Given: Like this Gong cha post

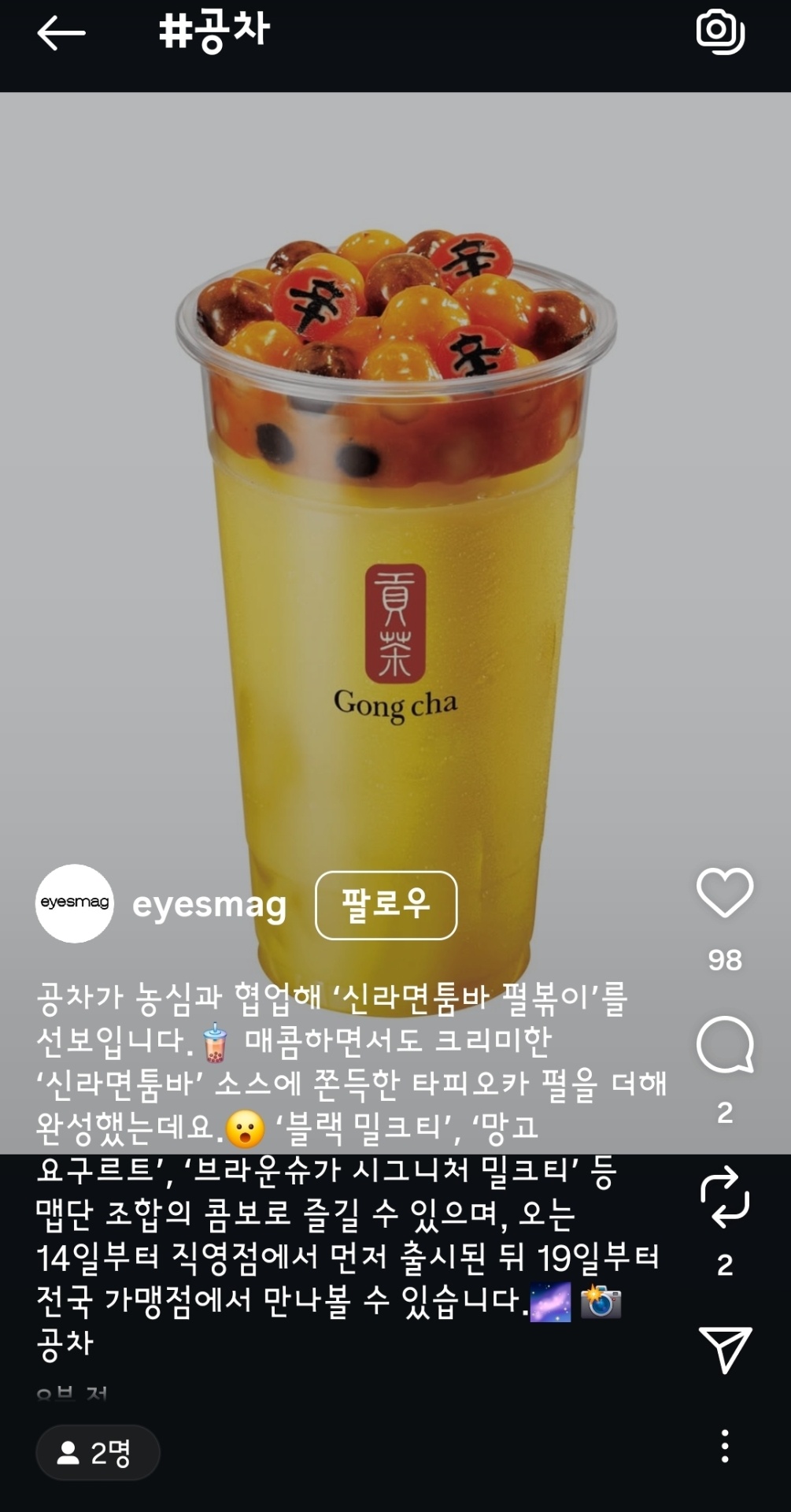Looking at the screenshot, I should pyautogui.click(x=725, y=893).
